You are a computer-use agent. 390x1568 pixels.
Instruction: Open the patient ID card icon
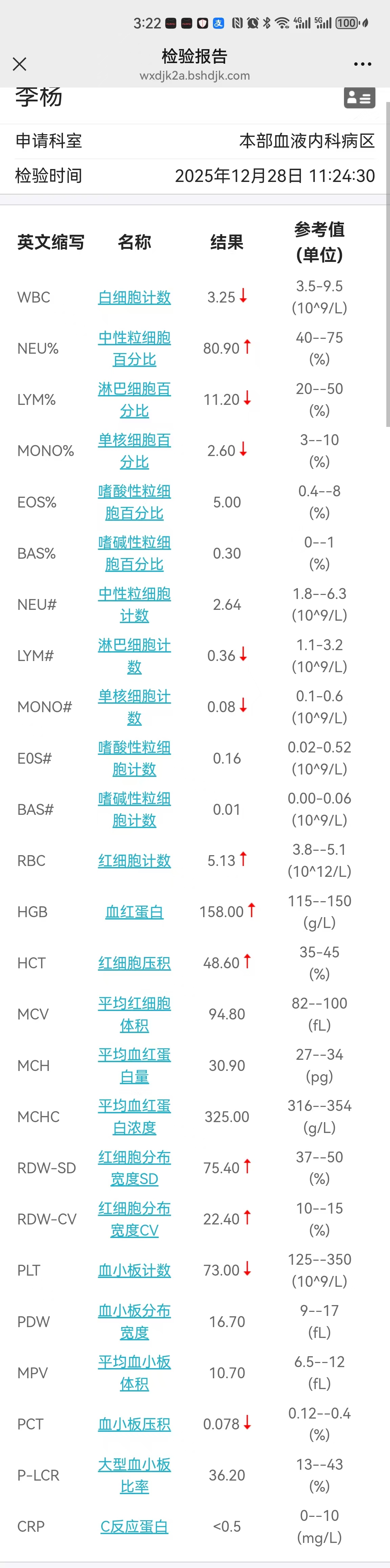click(359, 97)
